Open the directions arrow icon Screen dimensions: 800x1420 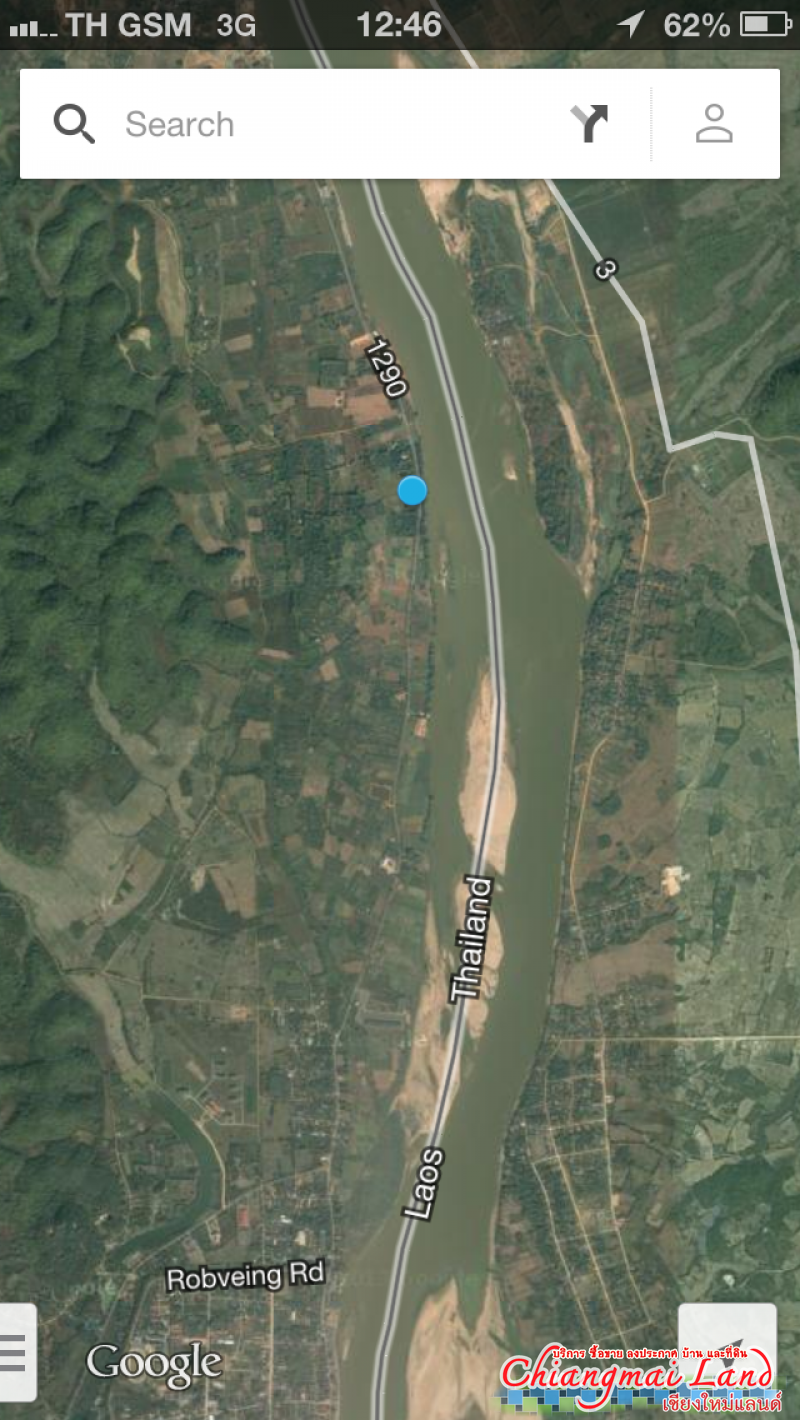pos(590,124)
